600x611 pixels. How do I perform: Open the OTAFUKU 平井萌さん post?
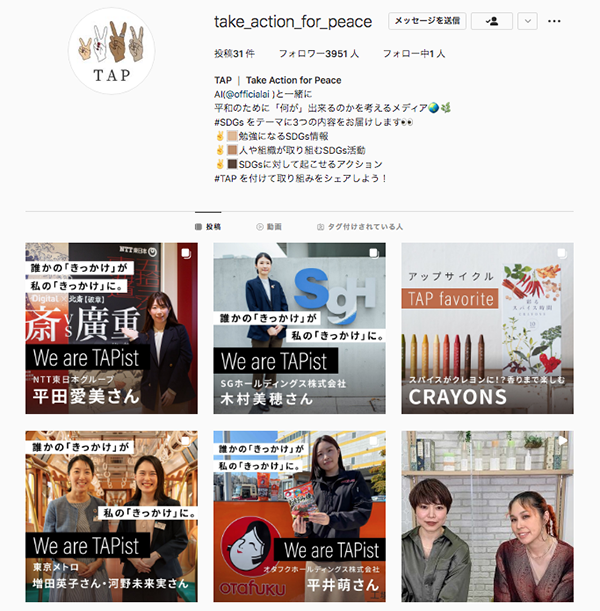click(x=299, y=516)
